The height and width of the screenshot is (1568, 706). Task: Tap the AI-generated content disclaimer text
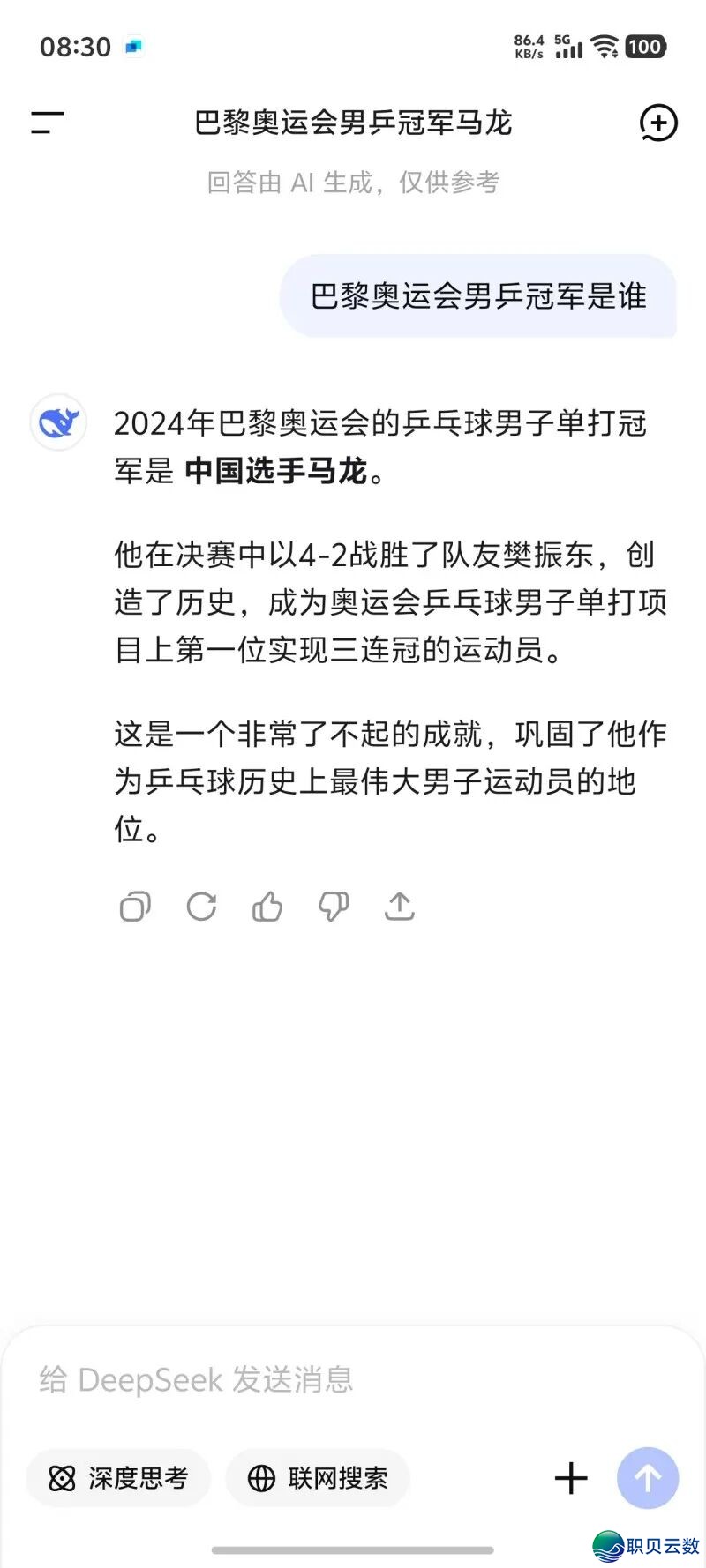(x=352, y=183)
